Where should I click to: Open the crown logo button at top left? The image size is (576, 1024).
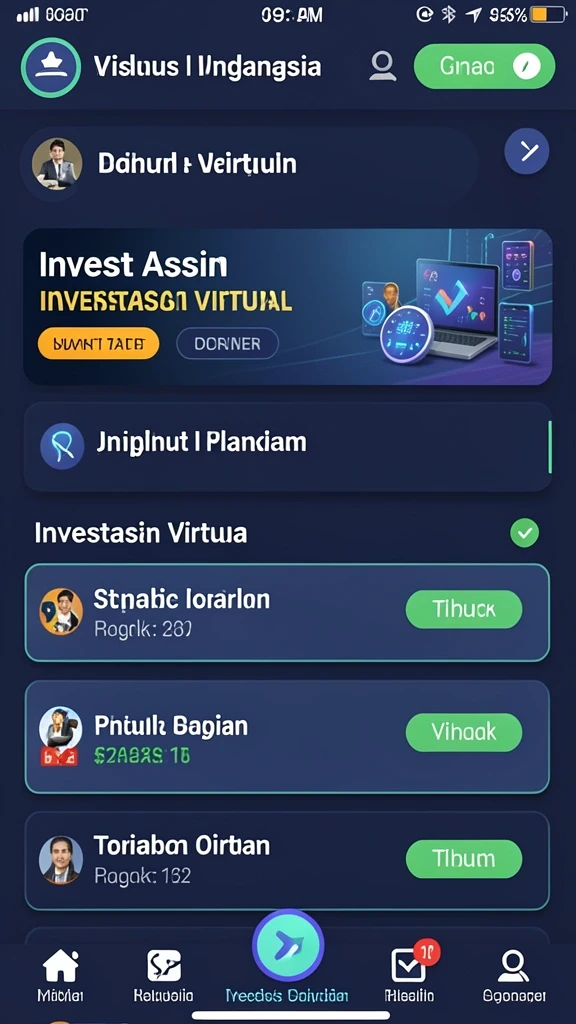51,67
